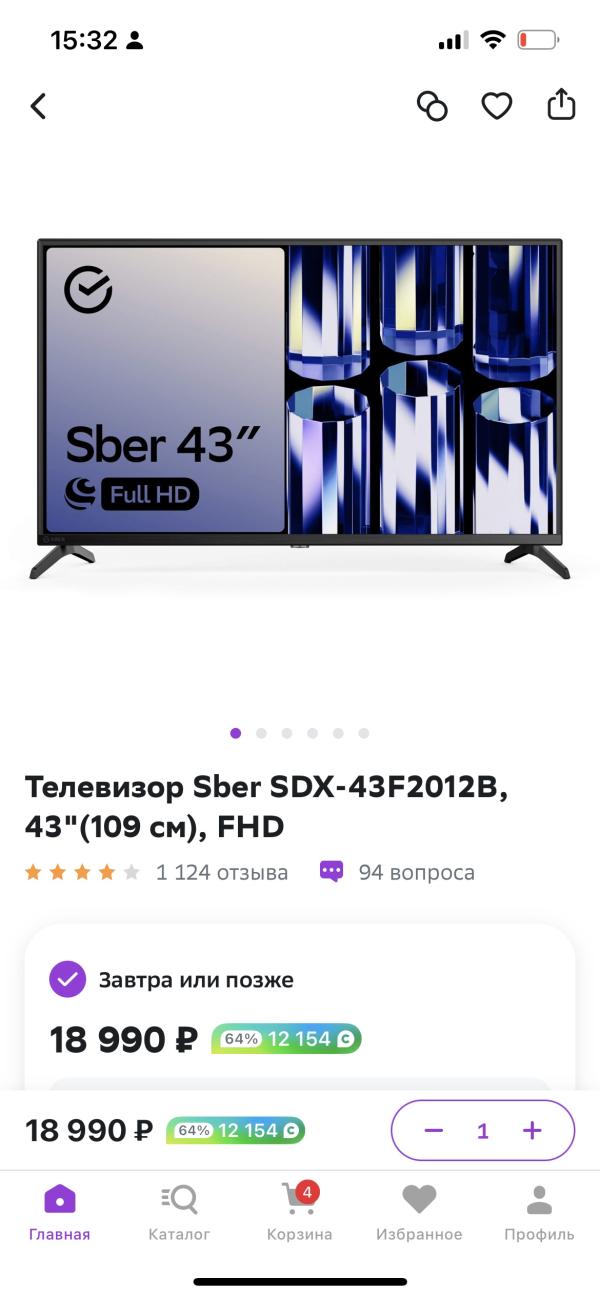The width and height of the screenshot is (600, 1297).
Task: Go back to the previous screen
Action: [x=39, y=106]
